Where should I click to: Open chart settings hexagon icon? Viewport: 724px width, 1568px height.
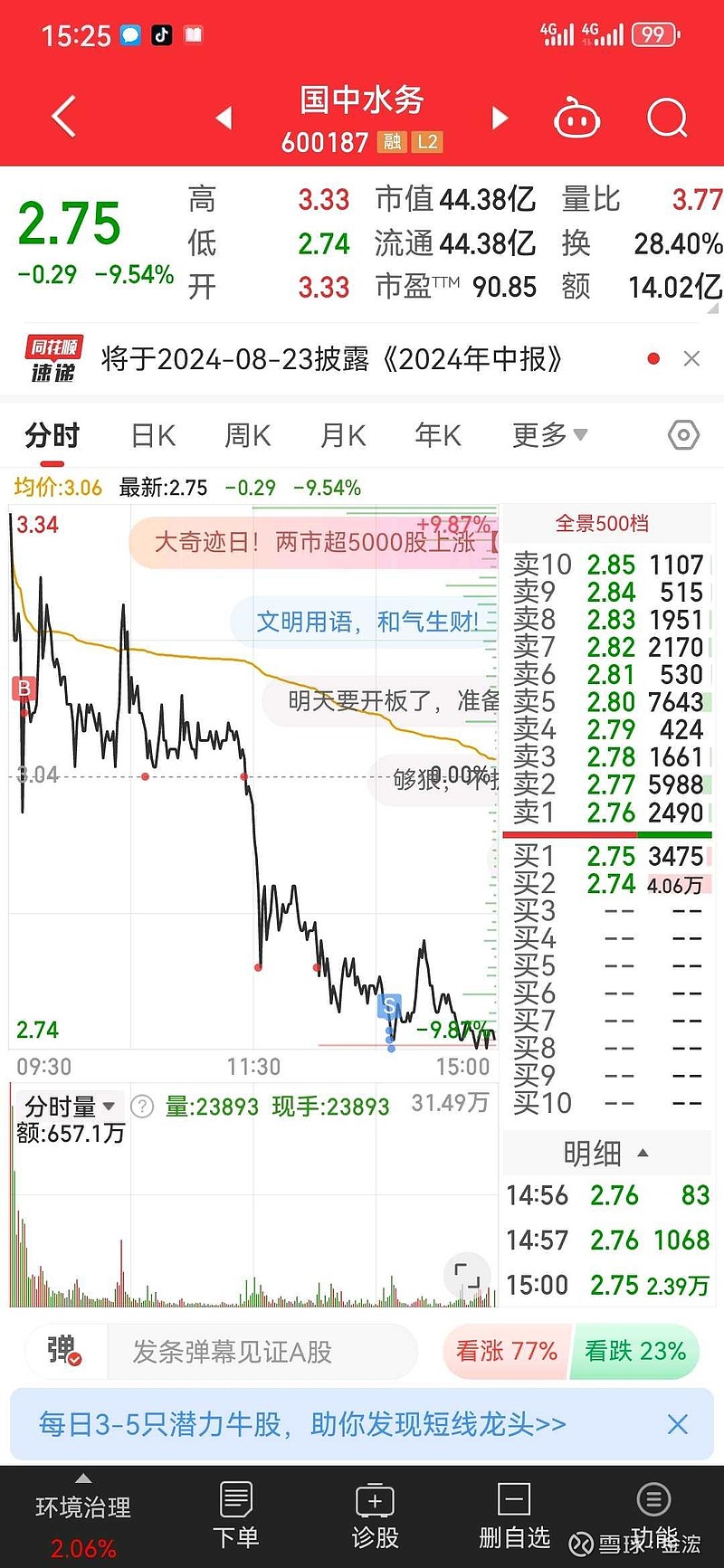pyautogui.click(x=683, y=435)
